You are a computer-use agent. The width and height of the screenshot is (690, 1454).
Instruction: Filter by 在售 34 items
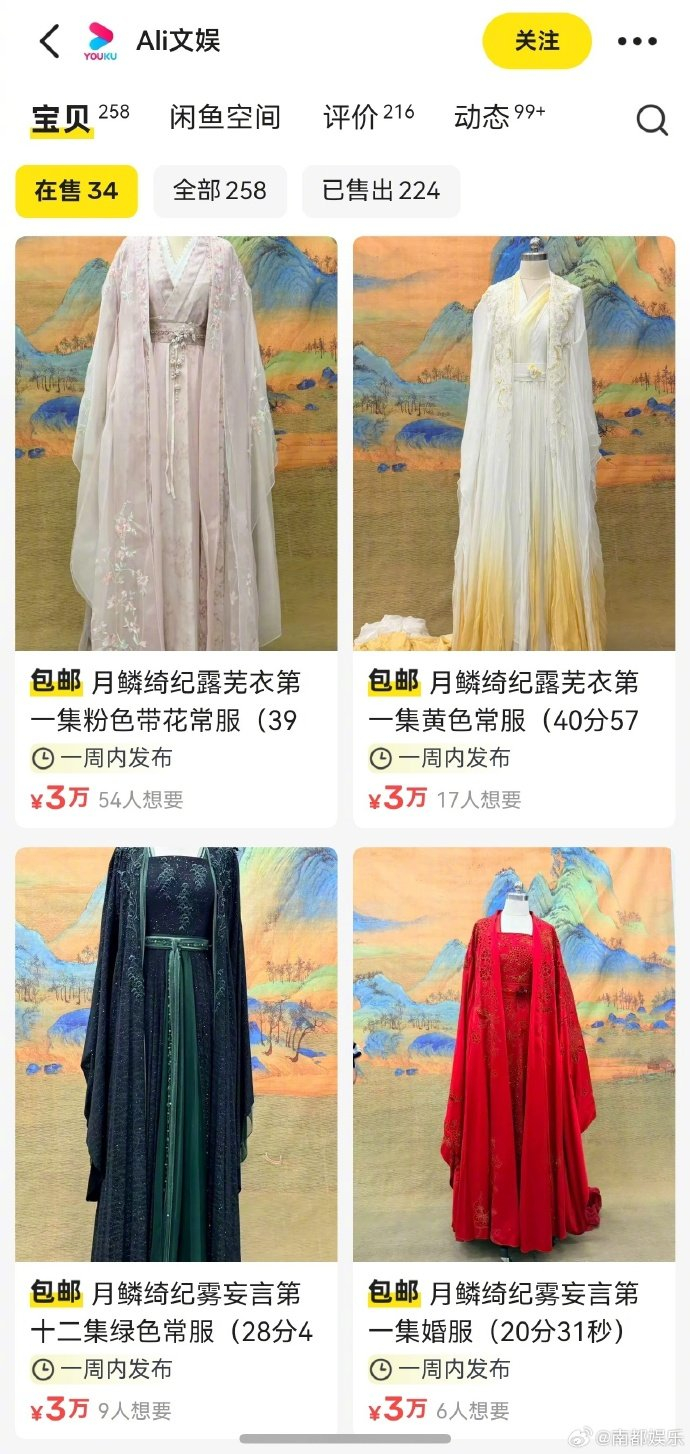(x=76, y=191)
